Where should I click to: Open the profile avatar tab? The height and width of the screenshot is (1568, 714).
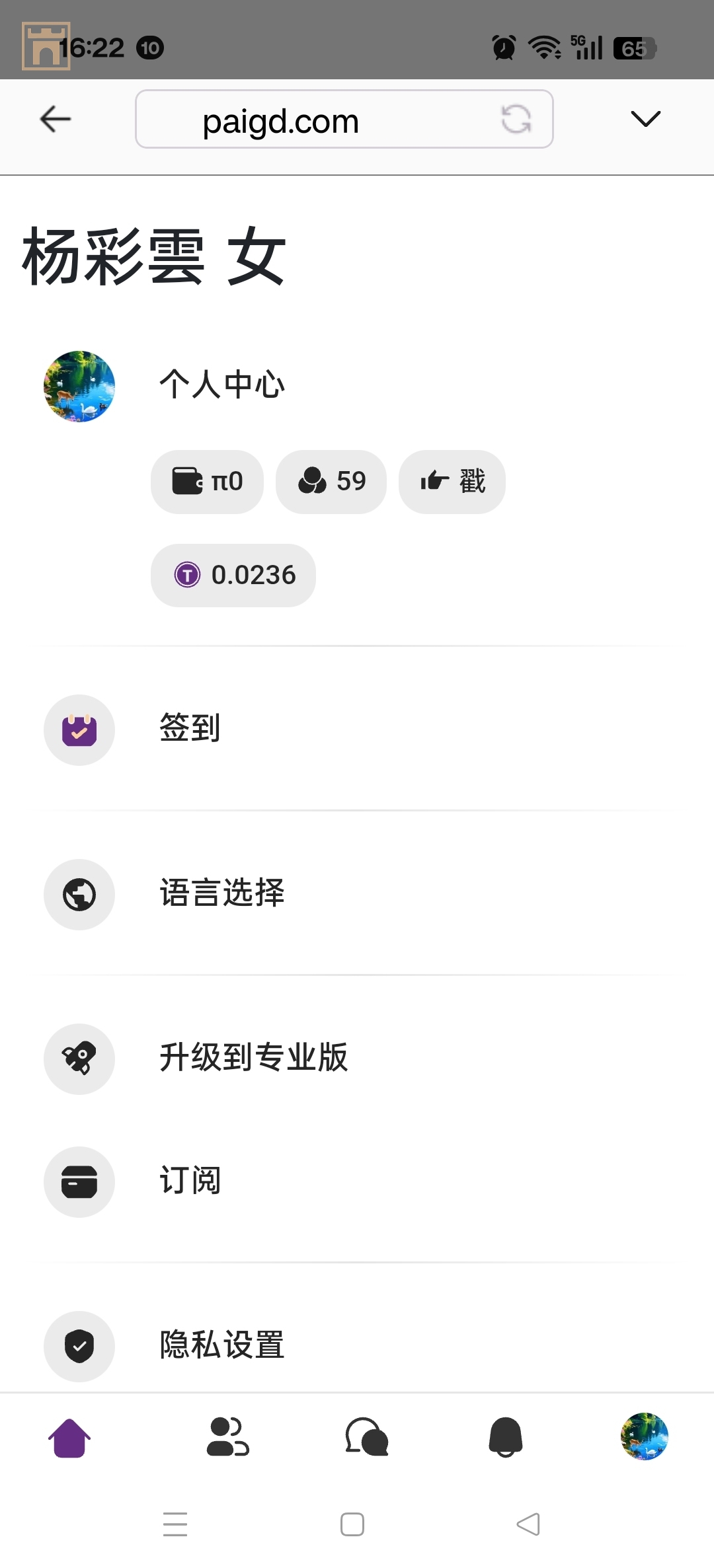(645, 1437)
